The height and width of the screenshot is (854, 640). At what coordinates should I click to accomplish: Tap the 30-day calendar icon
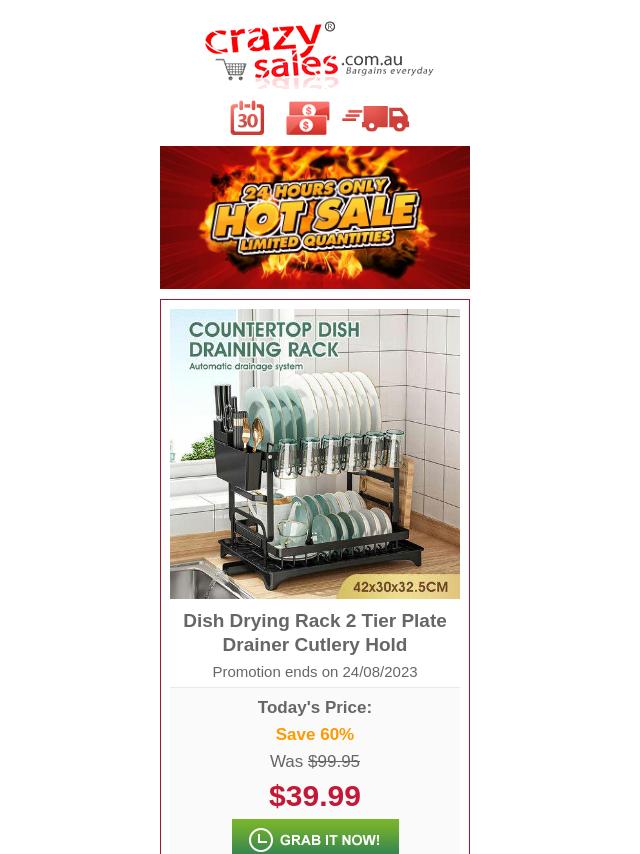[247, 118]
